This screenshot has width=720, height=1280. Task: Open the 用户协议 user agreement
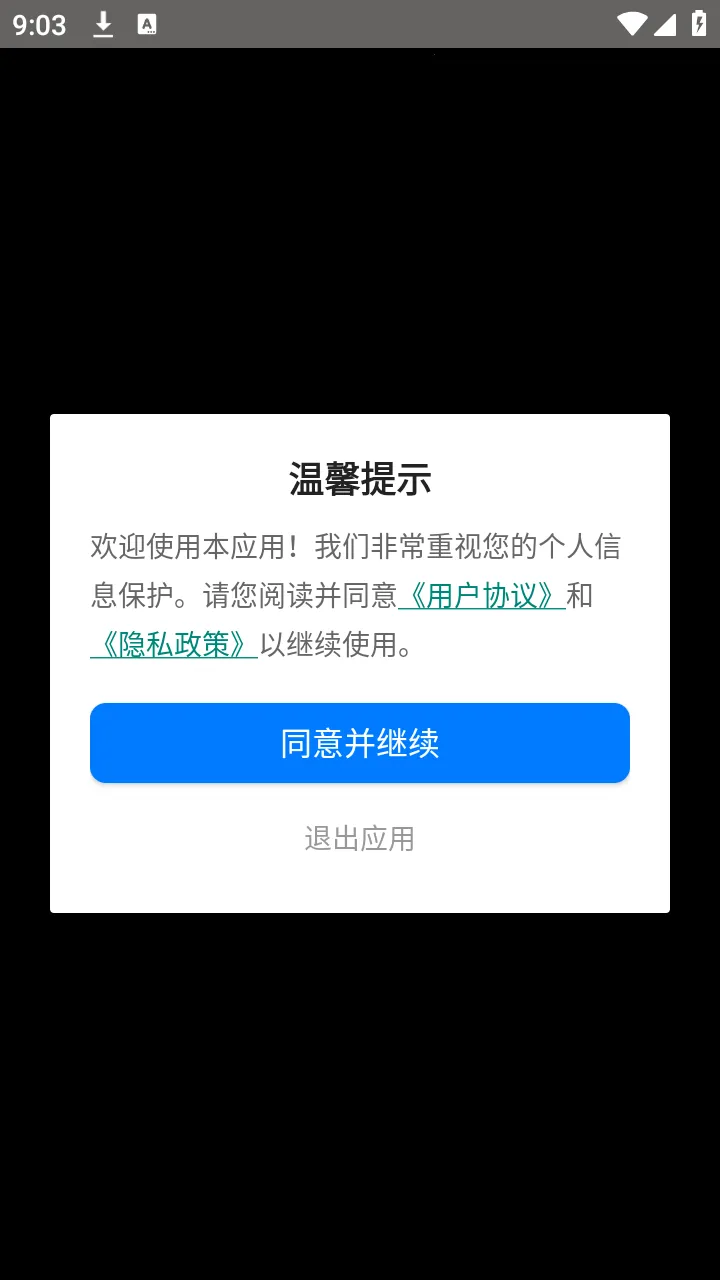coord(481,596)
